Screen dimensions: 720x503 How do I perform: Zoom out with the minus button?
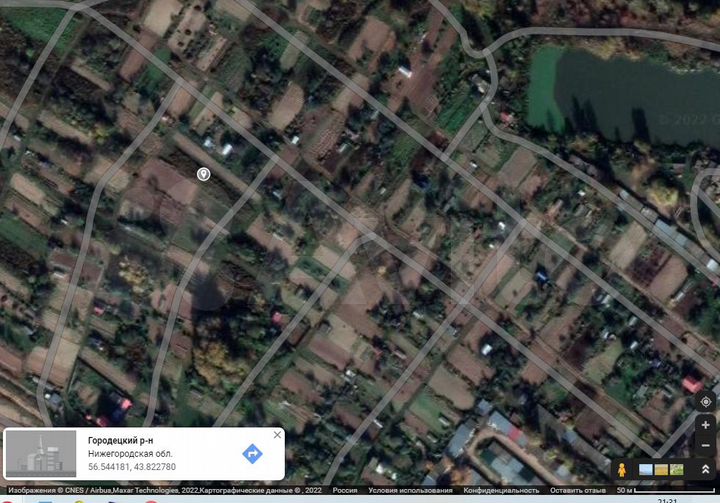click(706, 445)
